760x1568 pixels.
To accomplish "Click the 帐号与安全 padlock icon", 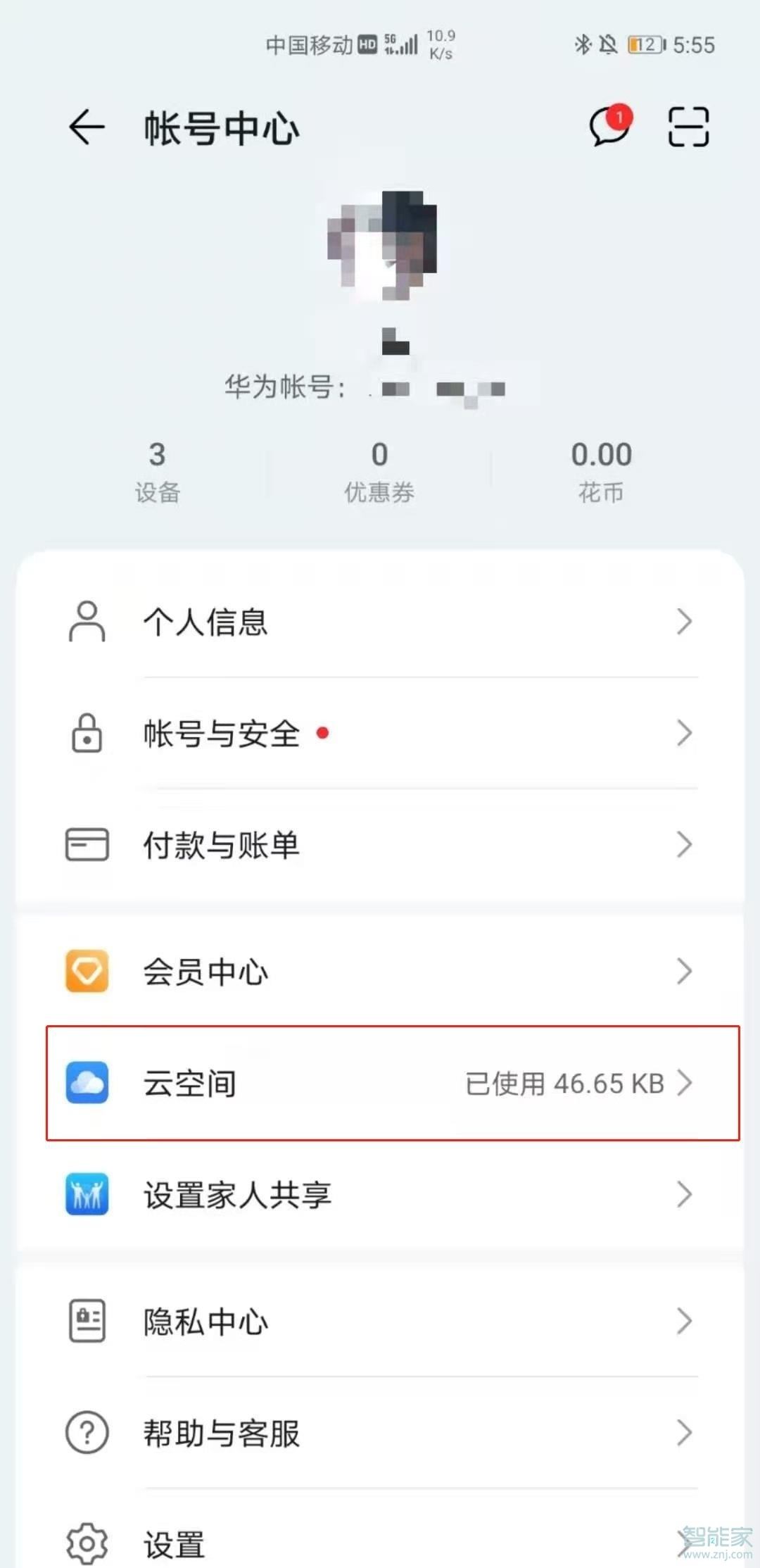I will (x=87, y=734).
